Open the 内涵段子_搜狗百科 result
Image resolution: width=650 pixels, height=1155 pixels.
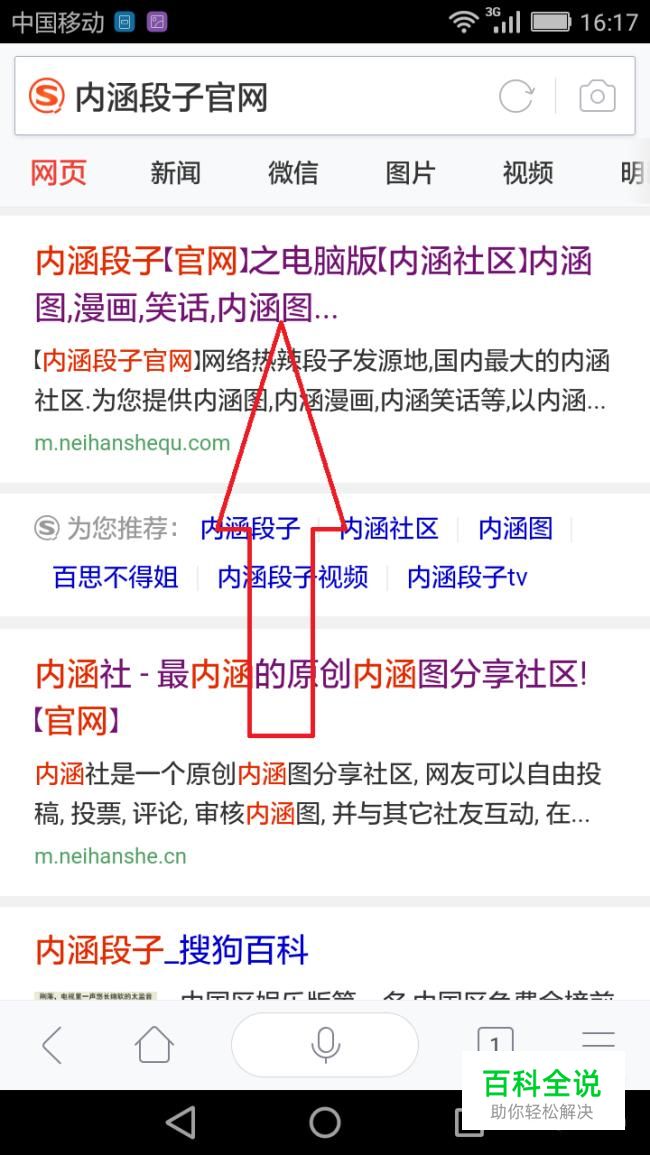pos(171,950)
